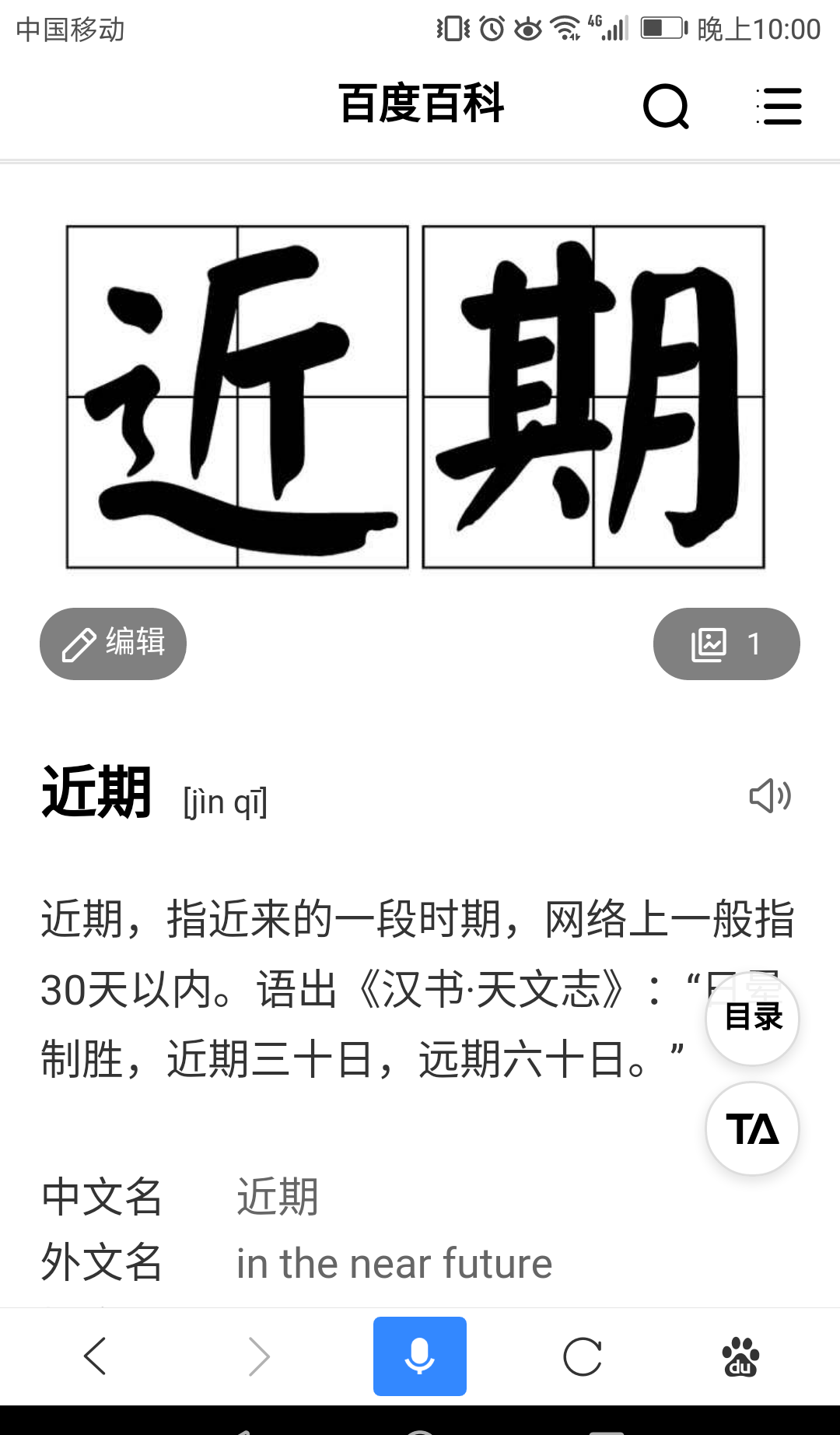This screenshot has width=840, height=1435.
Task: Open search on the Baidu Baike page
Action: click(x=665, y=107)
